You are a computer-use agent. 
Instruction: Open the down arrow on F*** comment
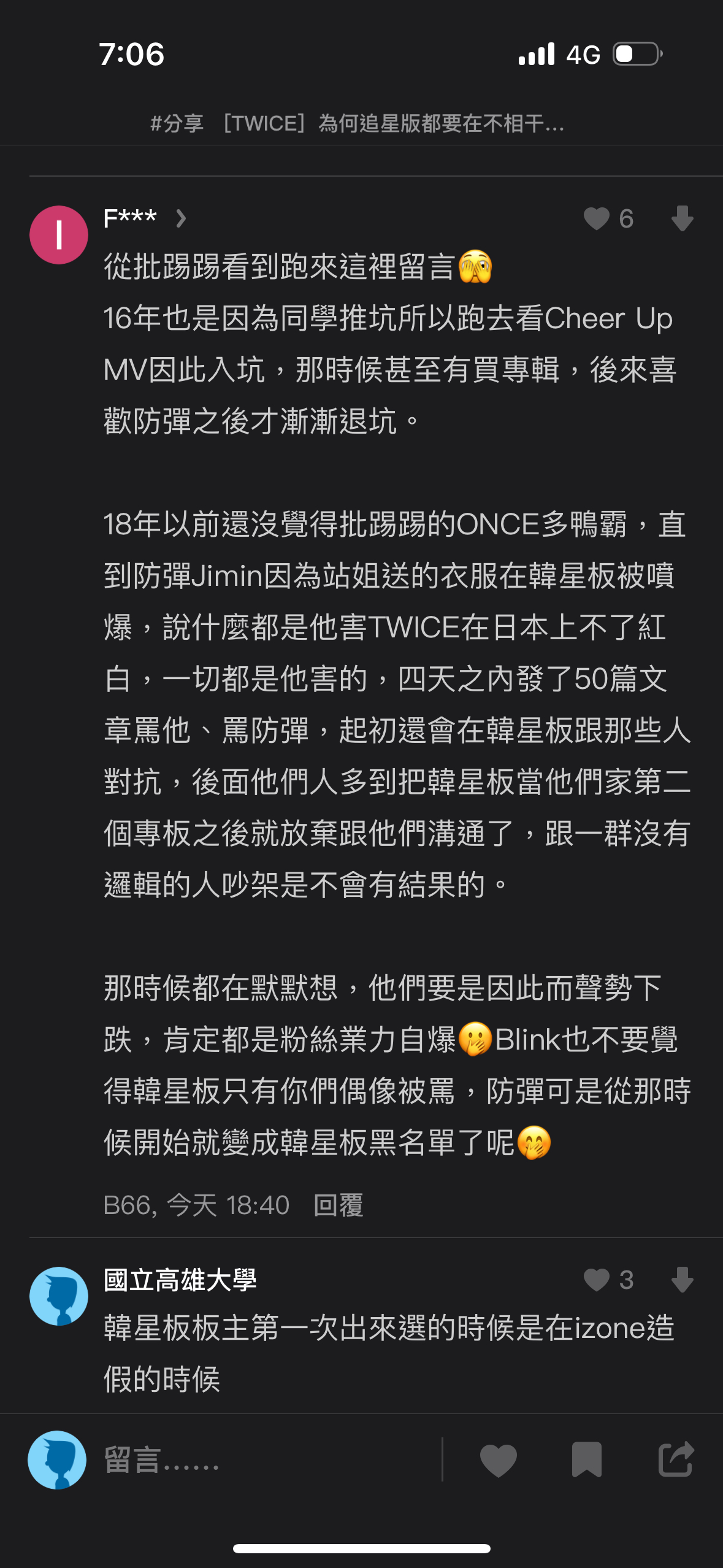click(x=682, y=219)
